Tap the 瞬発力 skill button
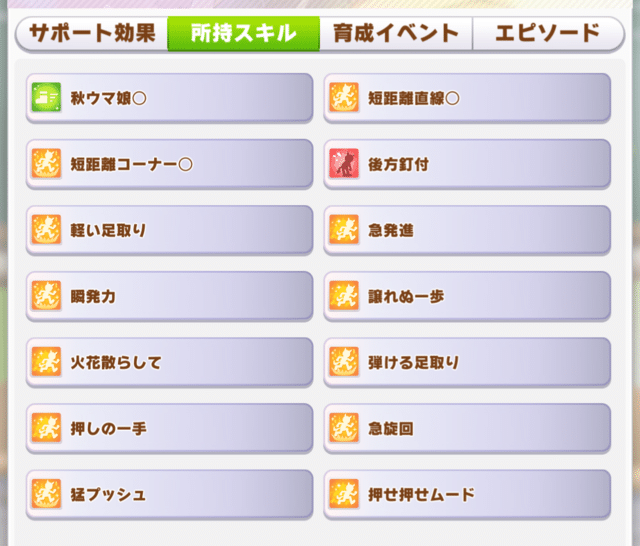Image resolution: width=640 pixels, height=546 pixels. pyautogui.click(x=169, y=295)
